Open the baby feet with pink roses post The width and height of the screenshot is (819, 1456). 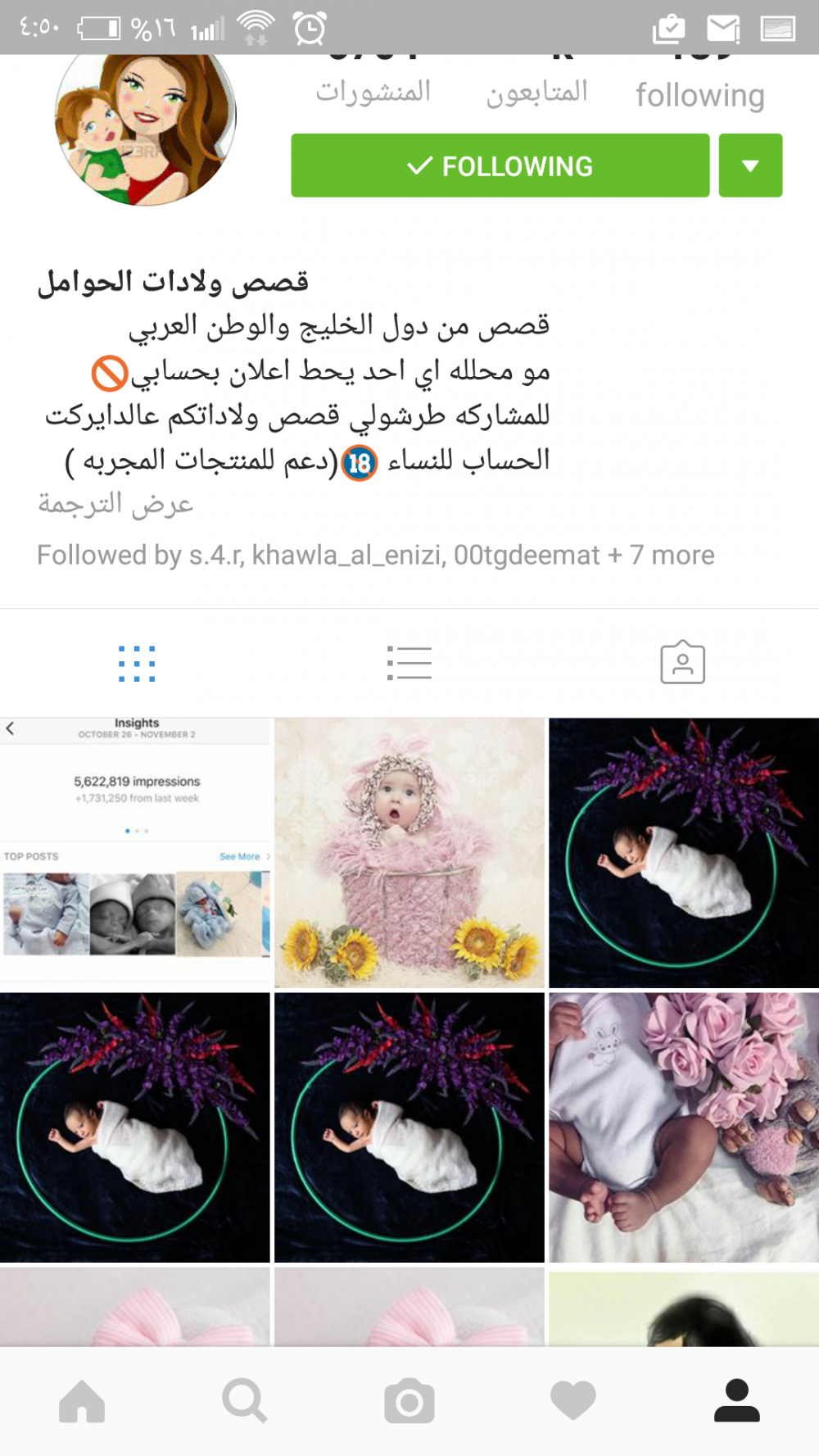[683, 1127]
